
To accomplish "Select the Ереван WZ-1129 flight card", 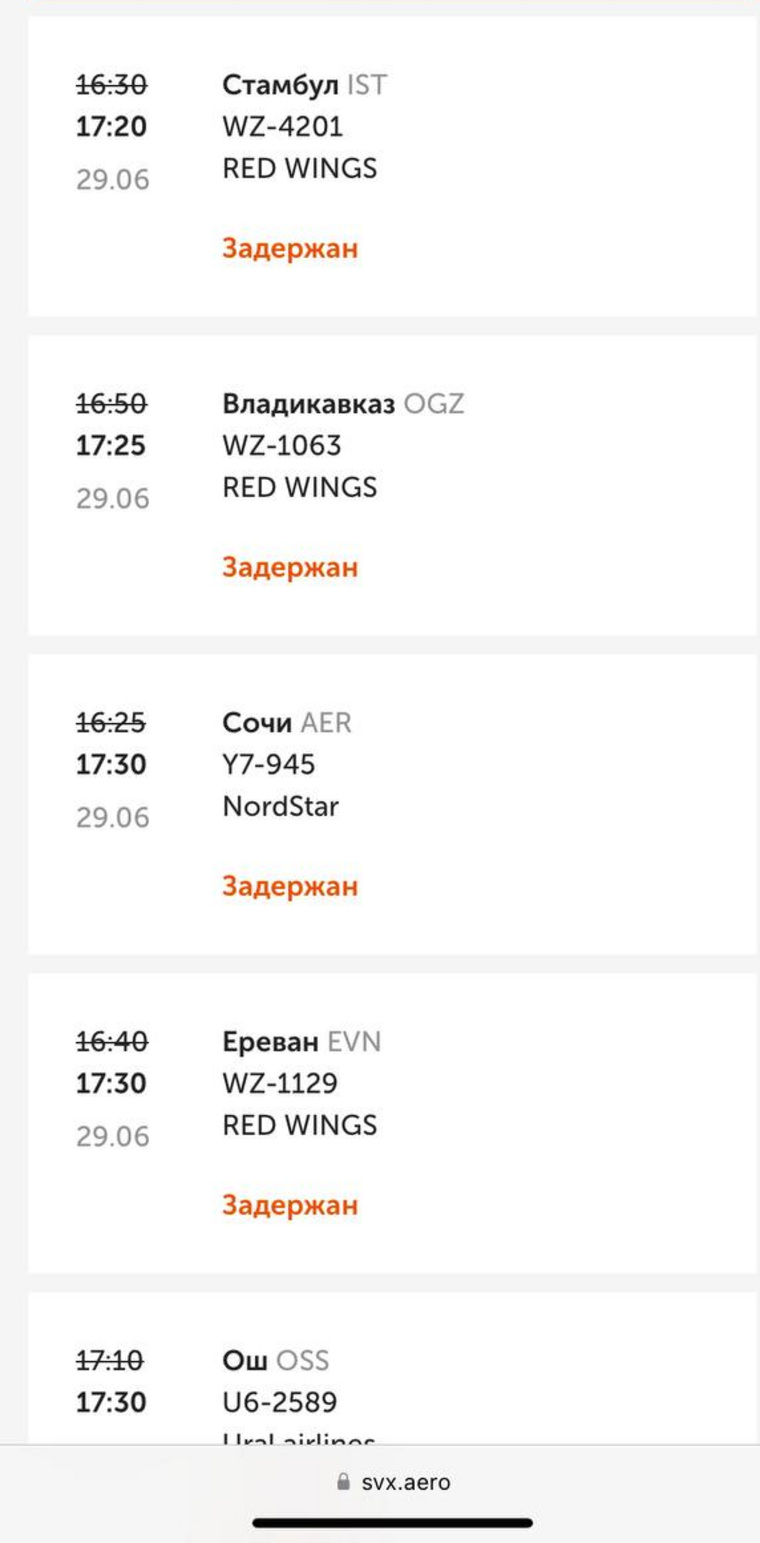I will [x=392, y=1123].
